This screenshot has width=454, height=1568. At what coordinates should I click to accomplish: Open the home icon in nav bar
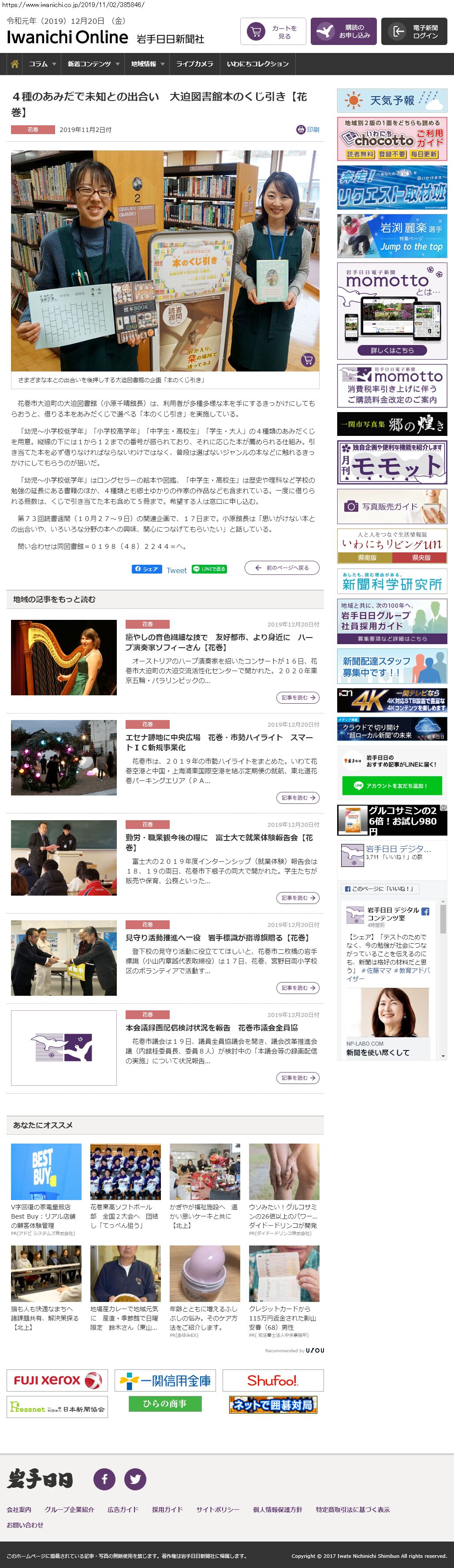tap(15, 64)
